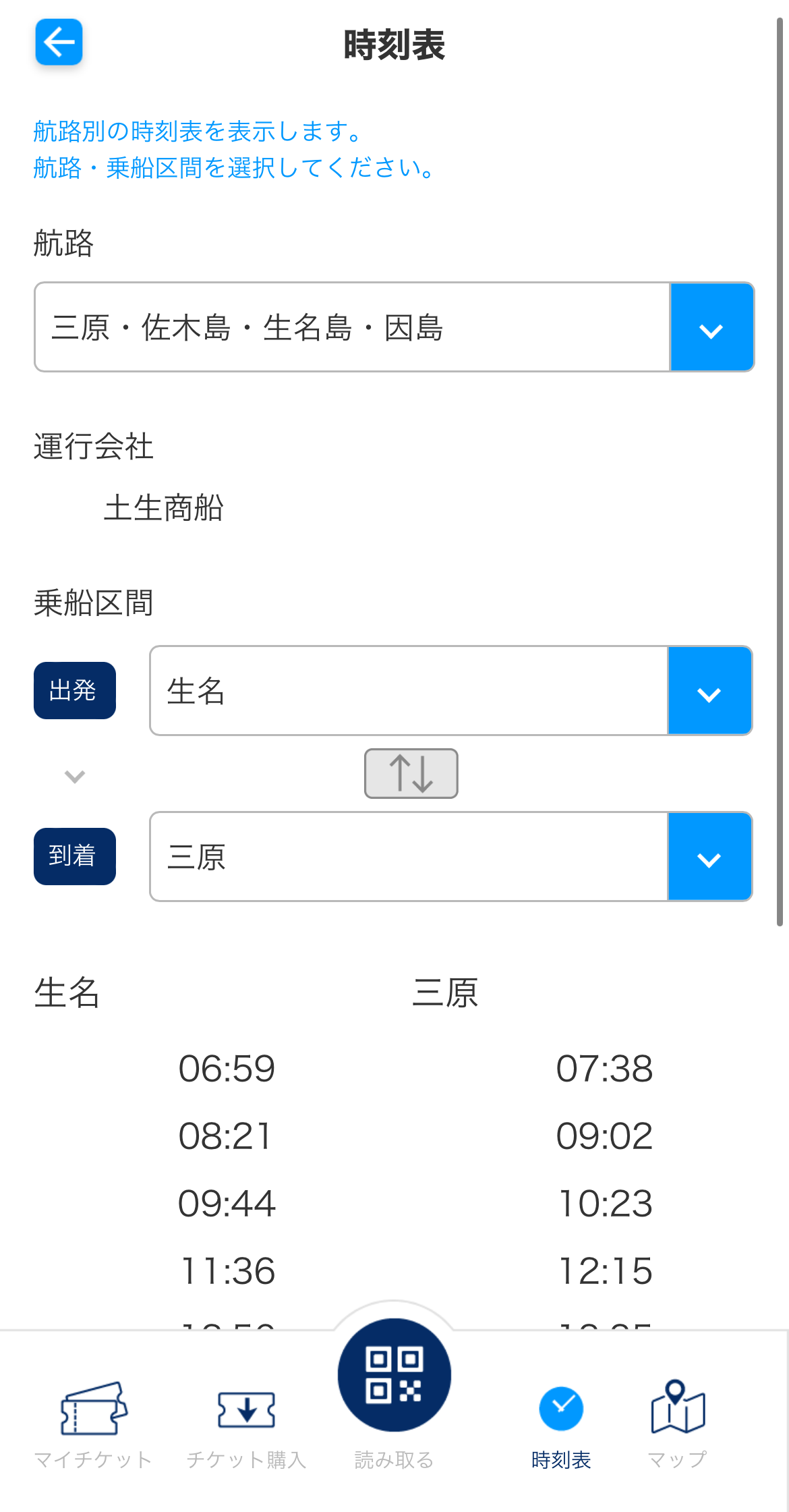Open the 航路 route dropdown

coord(711,328)
